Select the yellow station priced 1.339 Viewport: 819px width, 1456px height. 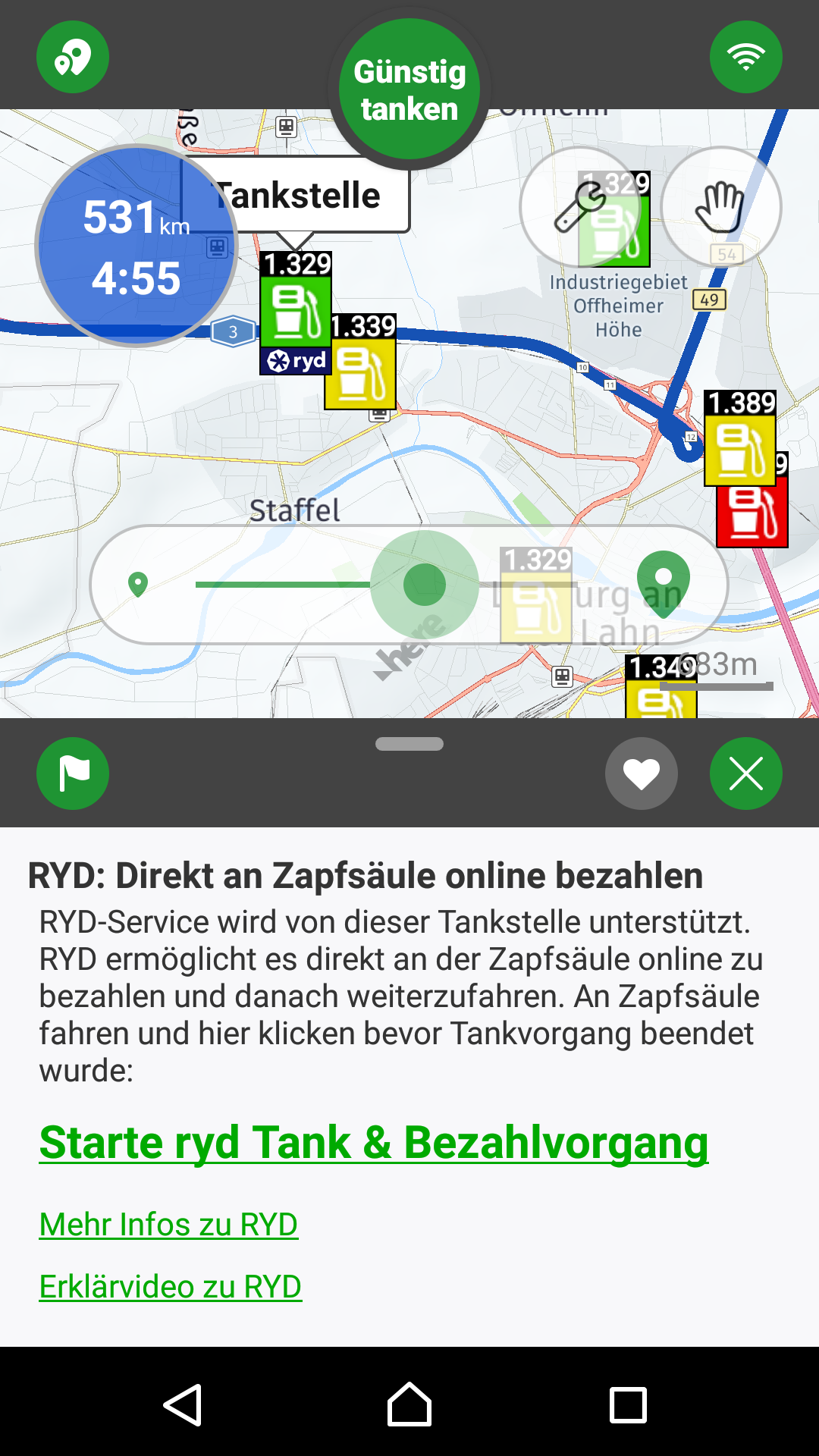[x=361, y=372]
